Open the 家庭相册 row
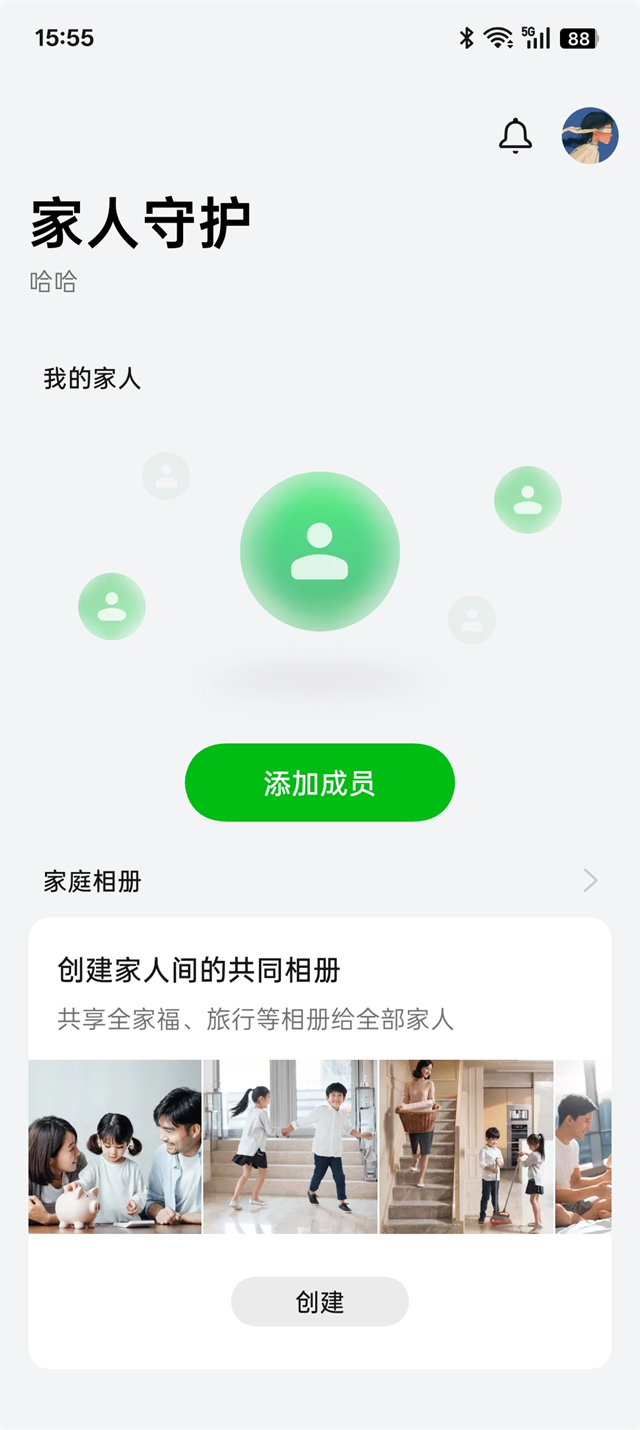 pos(320,881)
